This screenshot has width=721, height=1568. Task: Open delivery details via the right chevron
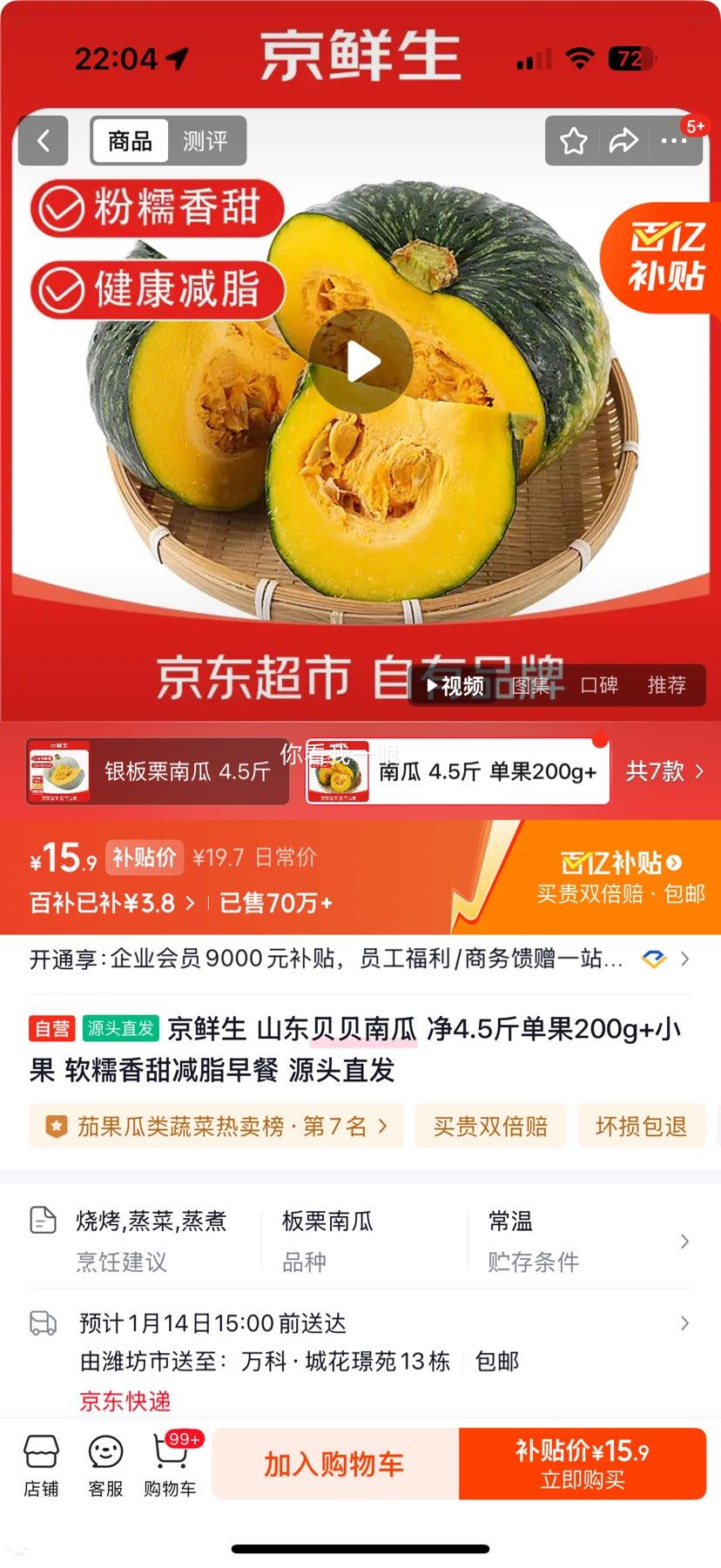(684, 1323)
